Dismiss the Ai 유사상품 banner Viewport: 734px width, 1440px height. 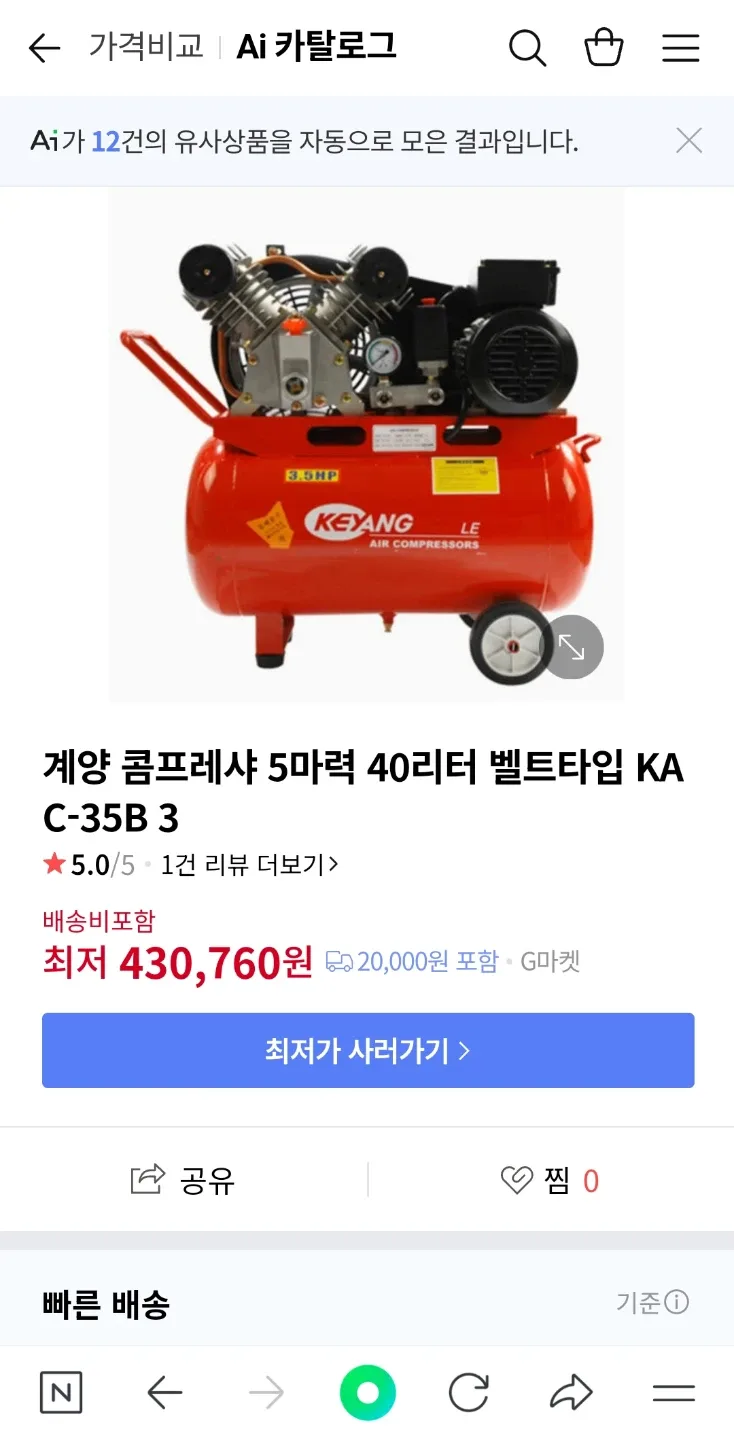tap(689, 141)
